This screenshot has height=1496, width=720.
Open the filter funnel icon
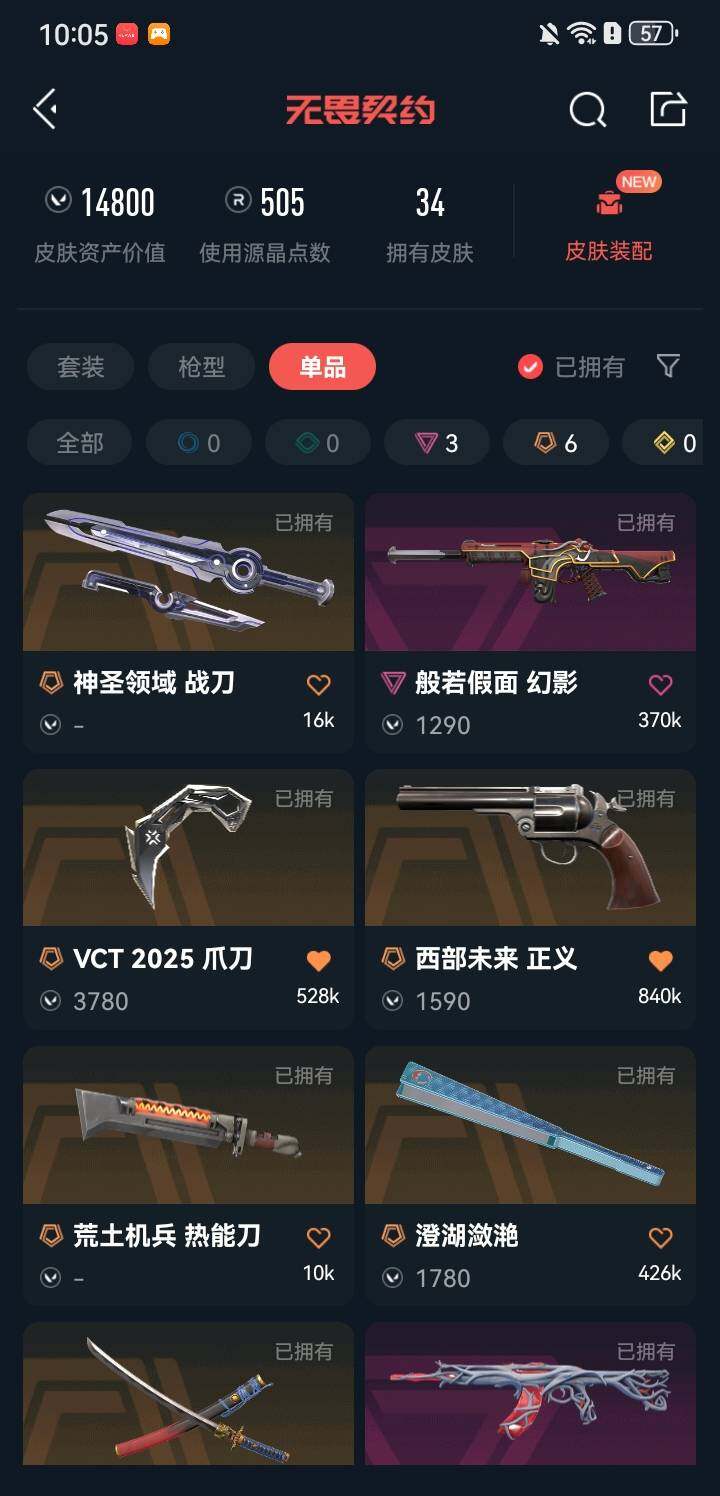coord(668,367)
